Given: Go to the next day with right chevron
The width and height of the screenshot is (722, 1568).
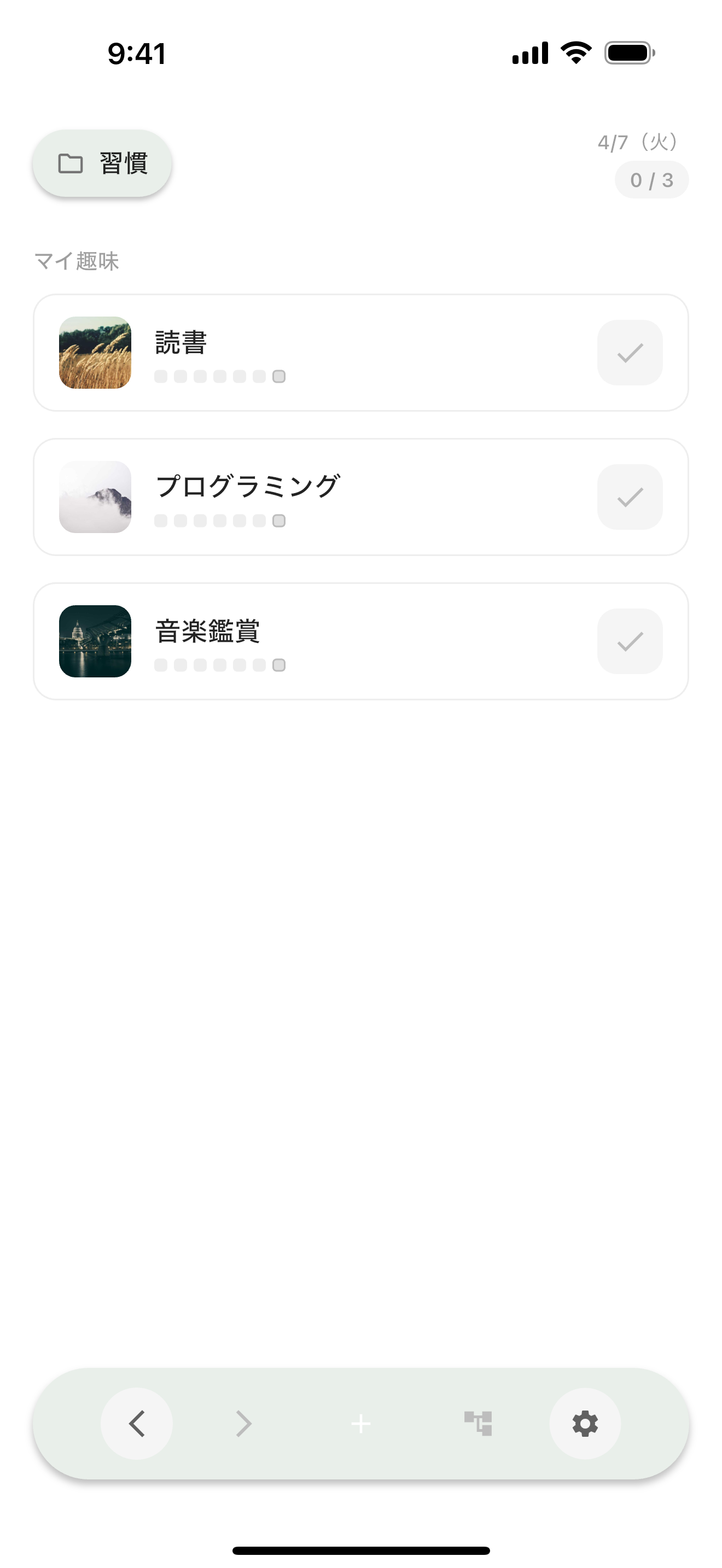Looking at the screenshot, I should (242, 1423).
